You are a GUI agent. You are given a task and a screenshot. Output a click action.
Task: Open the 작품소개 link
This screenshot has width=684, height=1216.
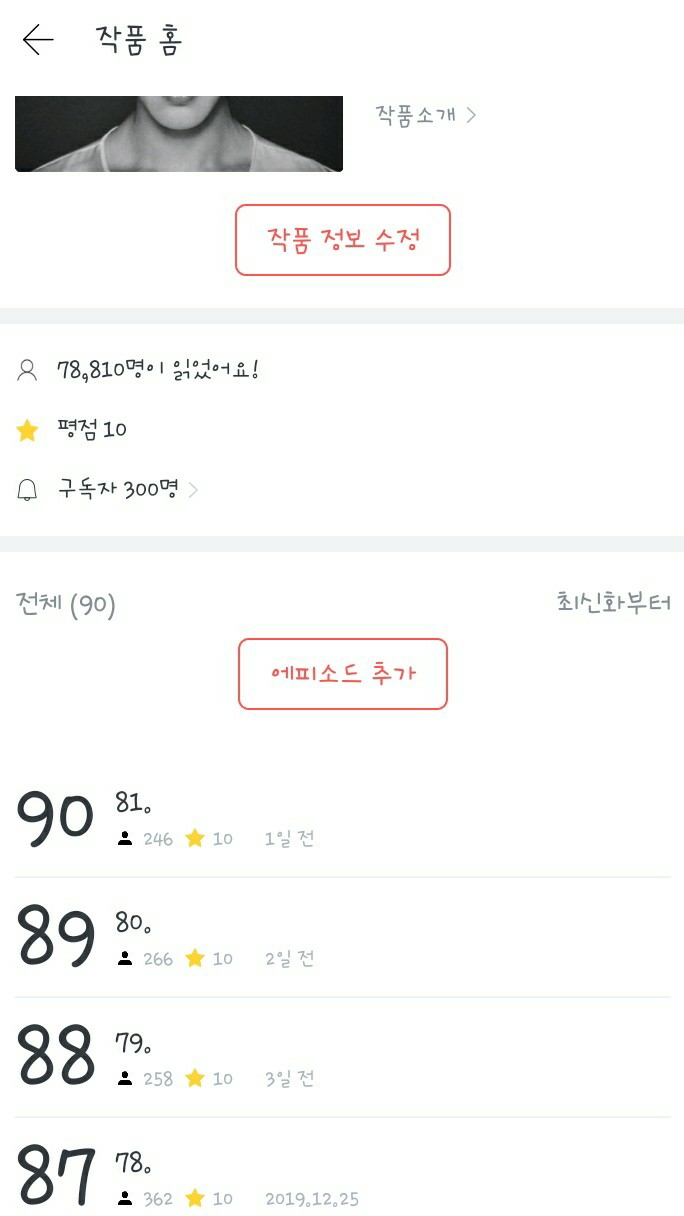[425, 115]
